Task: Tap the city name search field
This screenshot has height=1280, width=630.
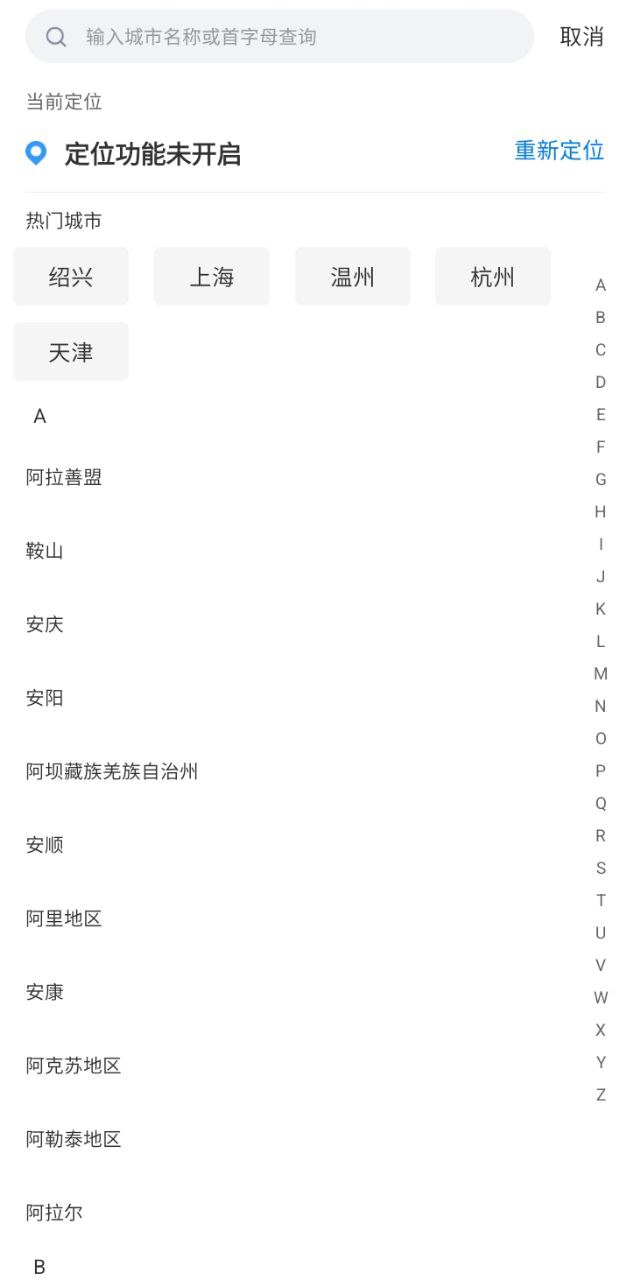Action: (x=280, y=37)
